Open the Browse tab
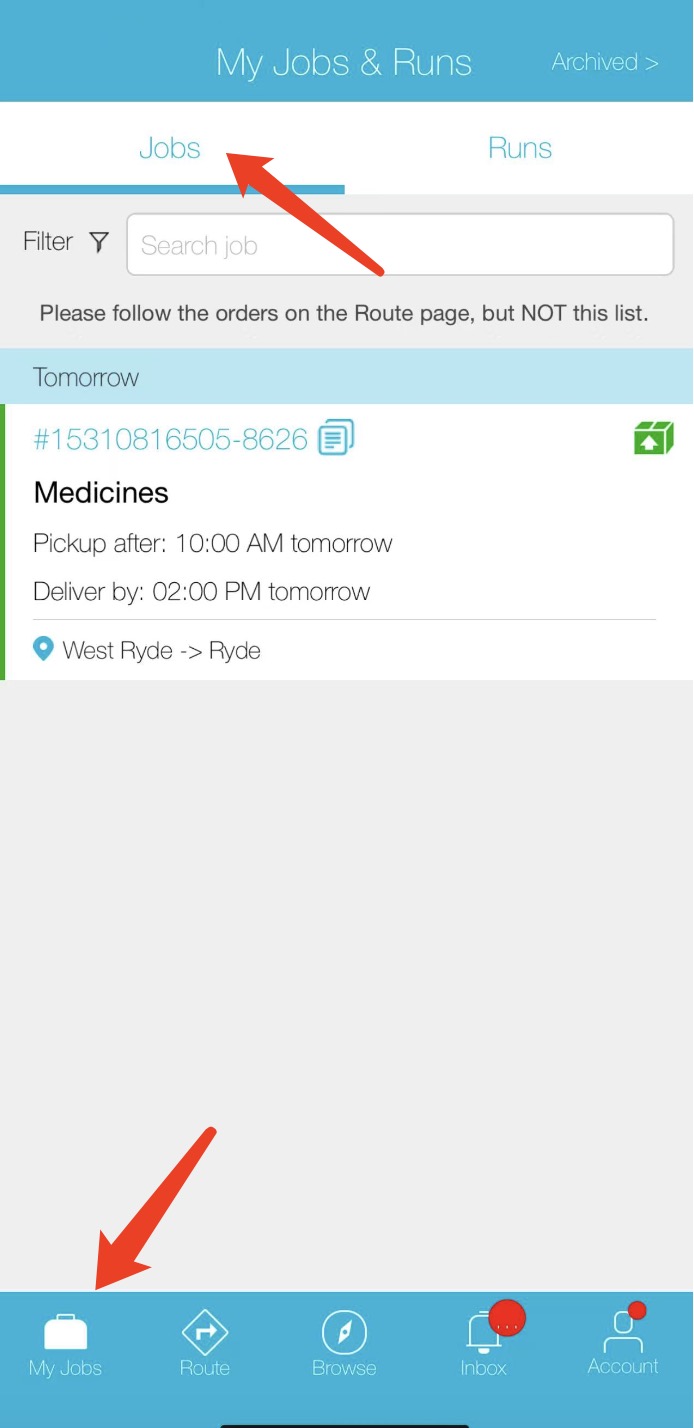The image size is (694, 1428). click(x=344, y=1343)
